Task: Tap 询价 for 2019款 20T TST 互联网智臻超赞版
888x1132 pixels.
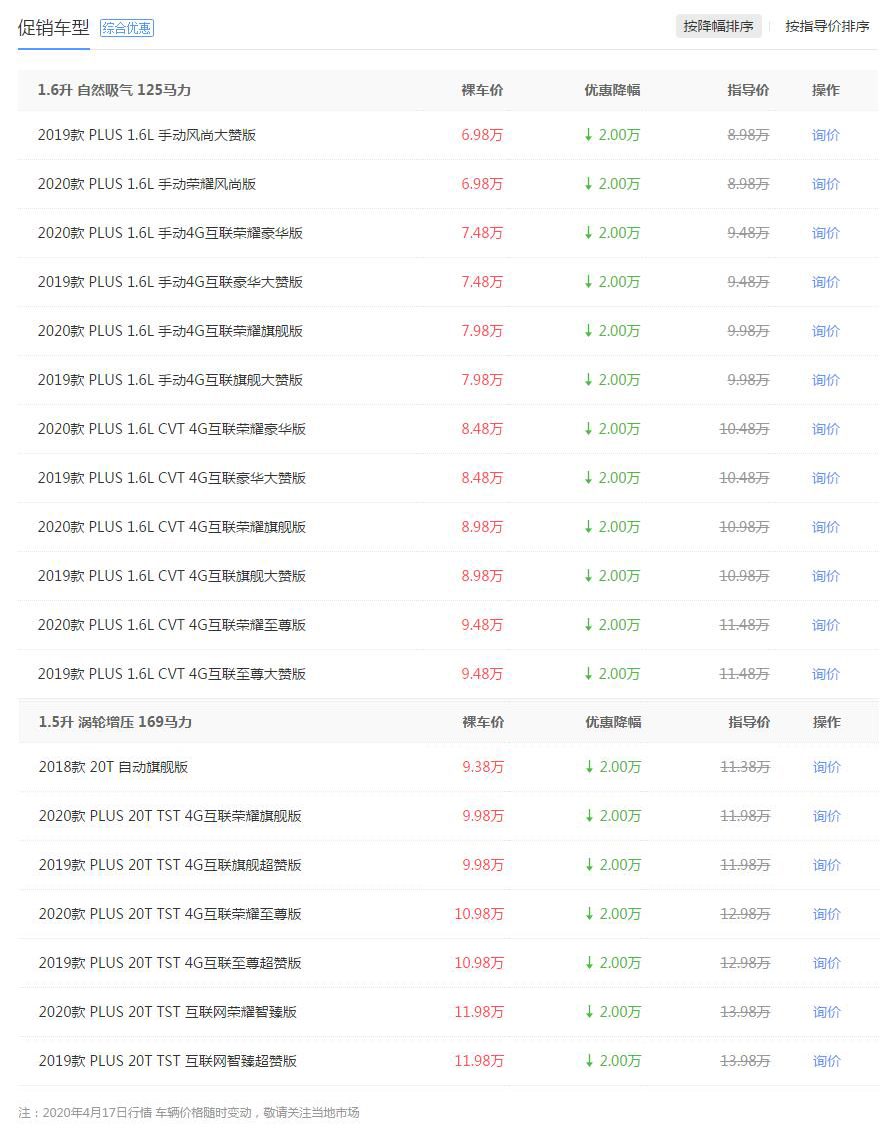Action: click(827, 1061)
